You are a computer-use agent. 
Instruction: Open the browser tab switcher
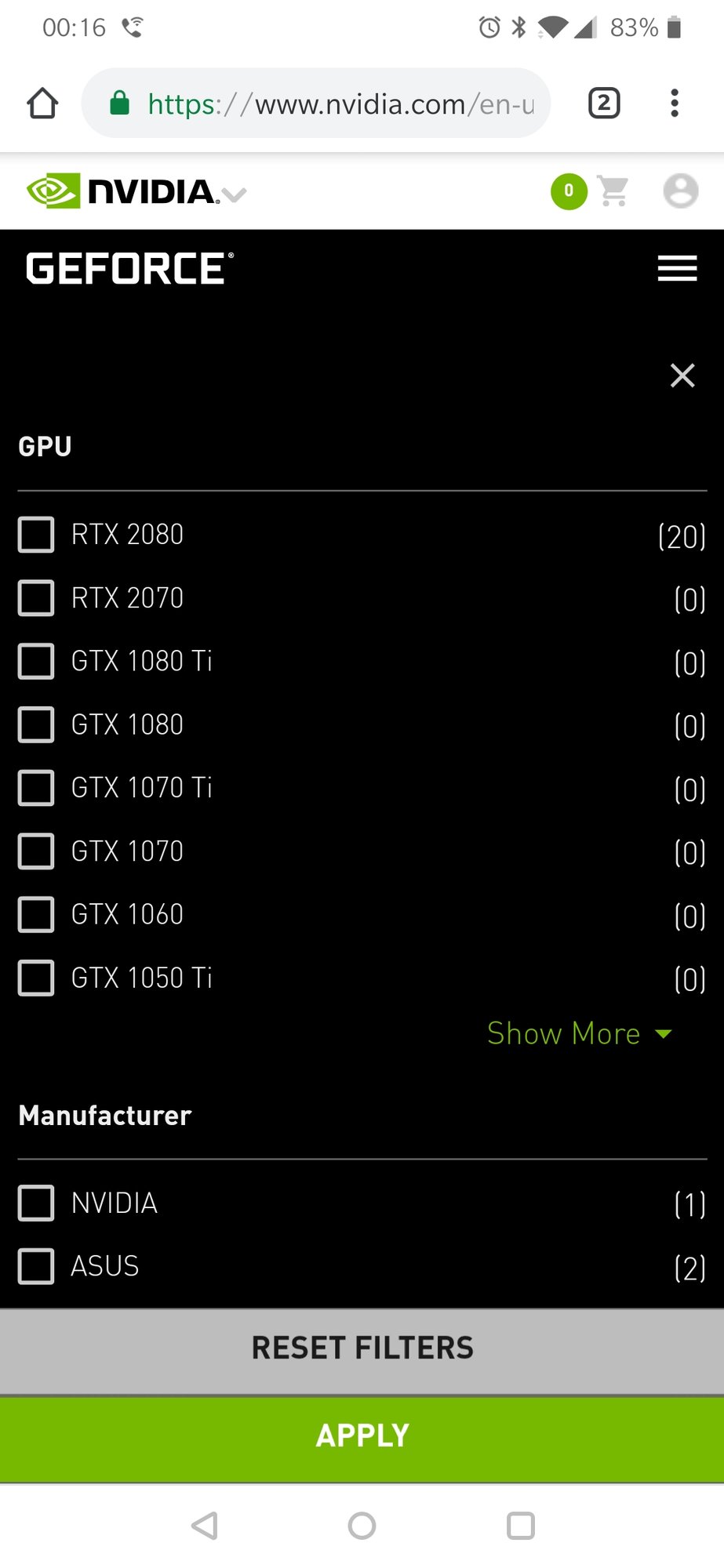(x=604, y=103)
